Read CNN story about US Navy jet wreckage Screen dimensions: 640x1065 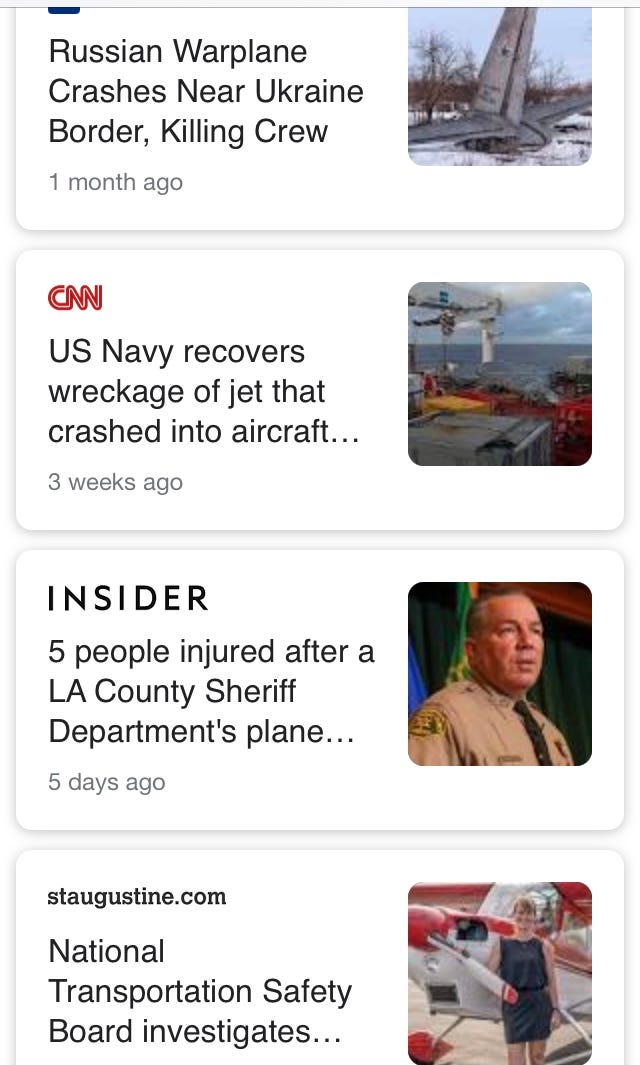204,391
